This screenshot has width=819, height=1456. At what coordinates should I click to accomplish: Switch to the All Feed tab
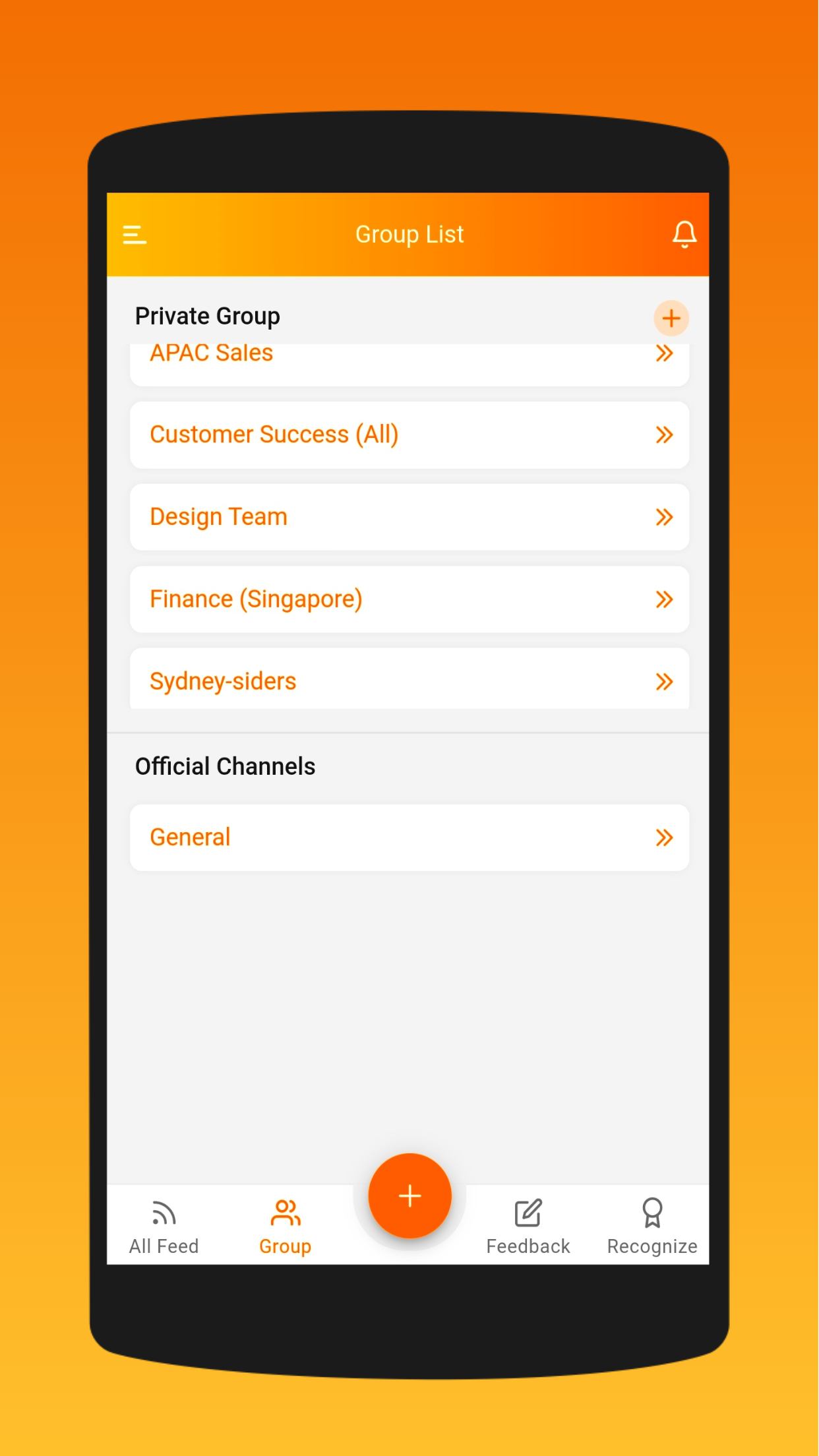point(163,1227)
